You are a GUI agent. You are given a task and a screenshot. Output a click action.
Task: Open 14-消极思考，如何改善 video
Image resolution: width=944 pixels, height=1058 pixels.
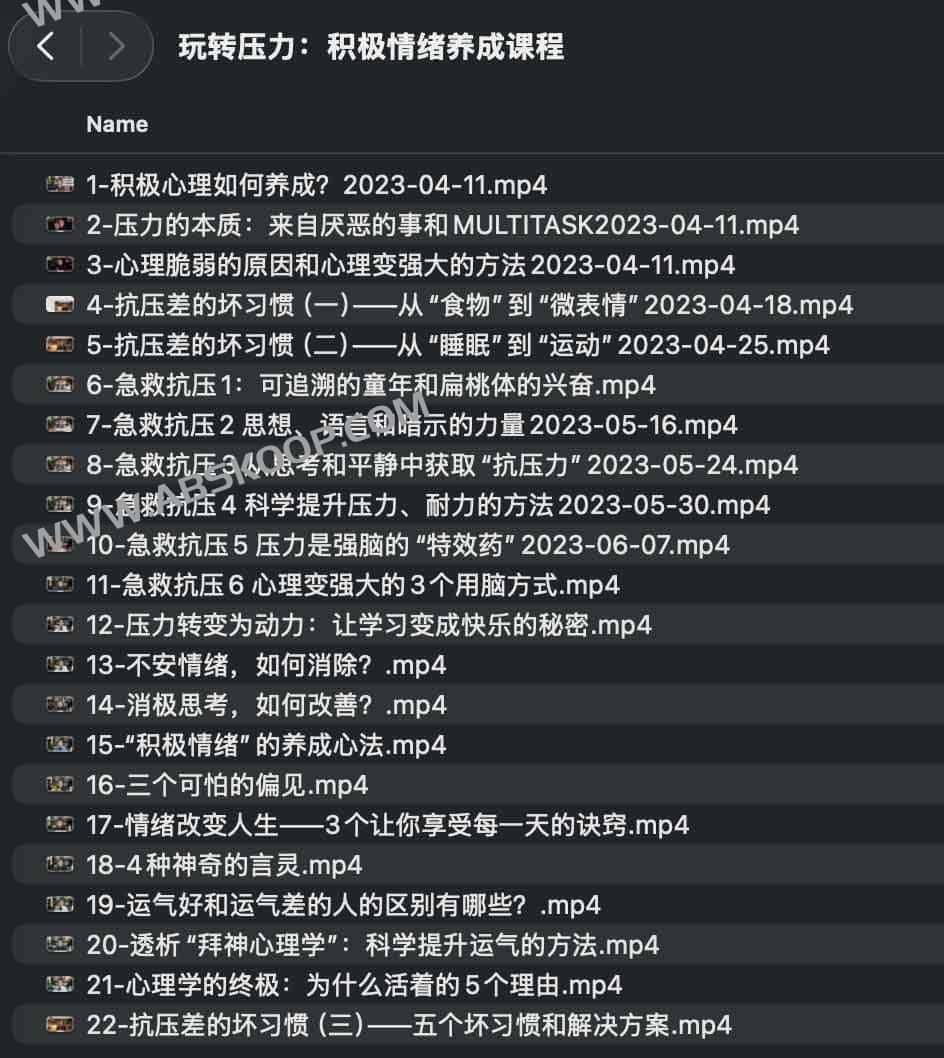pos(265,705)
